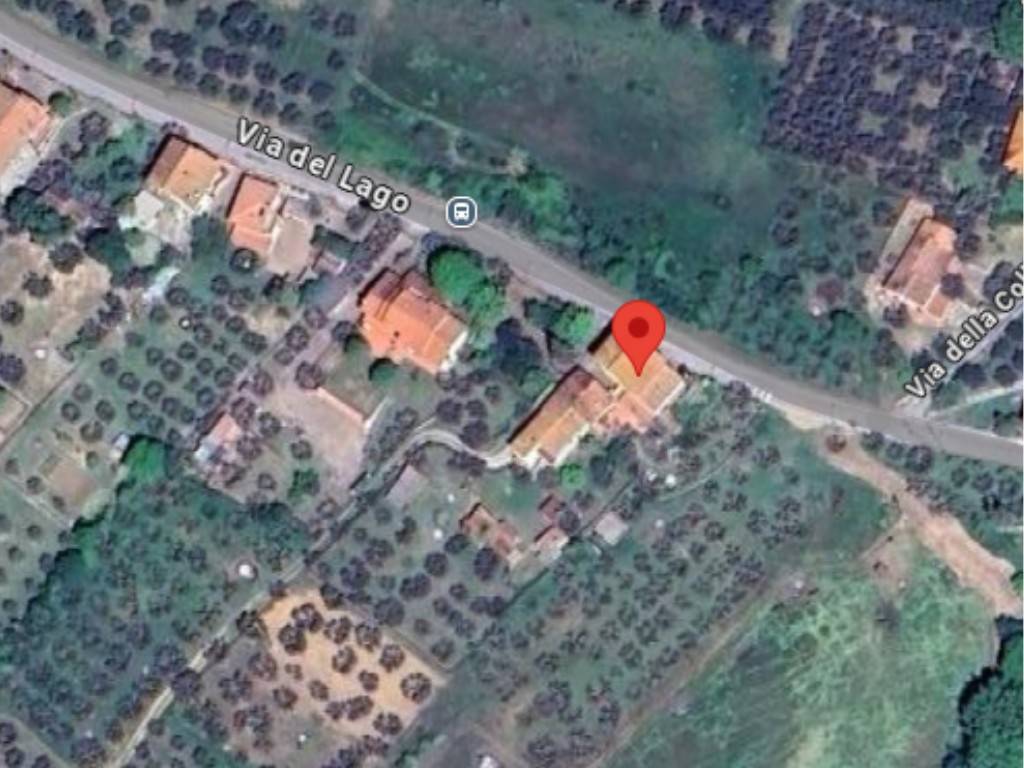Tap the bus stop icon on Via del Lago
The height and width of the screenshot is (768, 1024).
click(461, 211)
